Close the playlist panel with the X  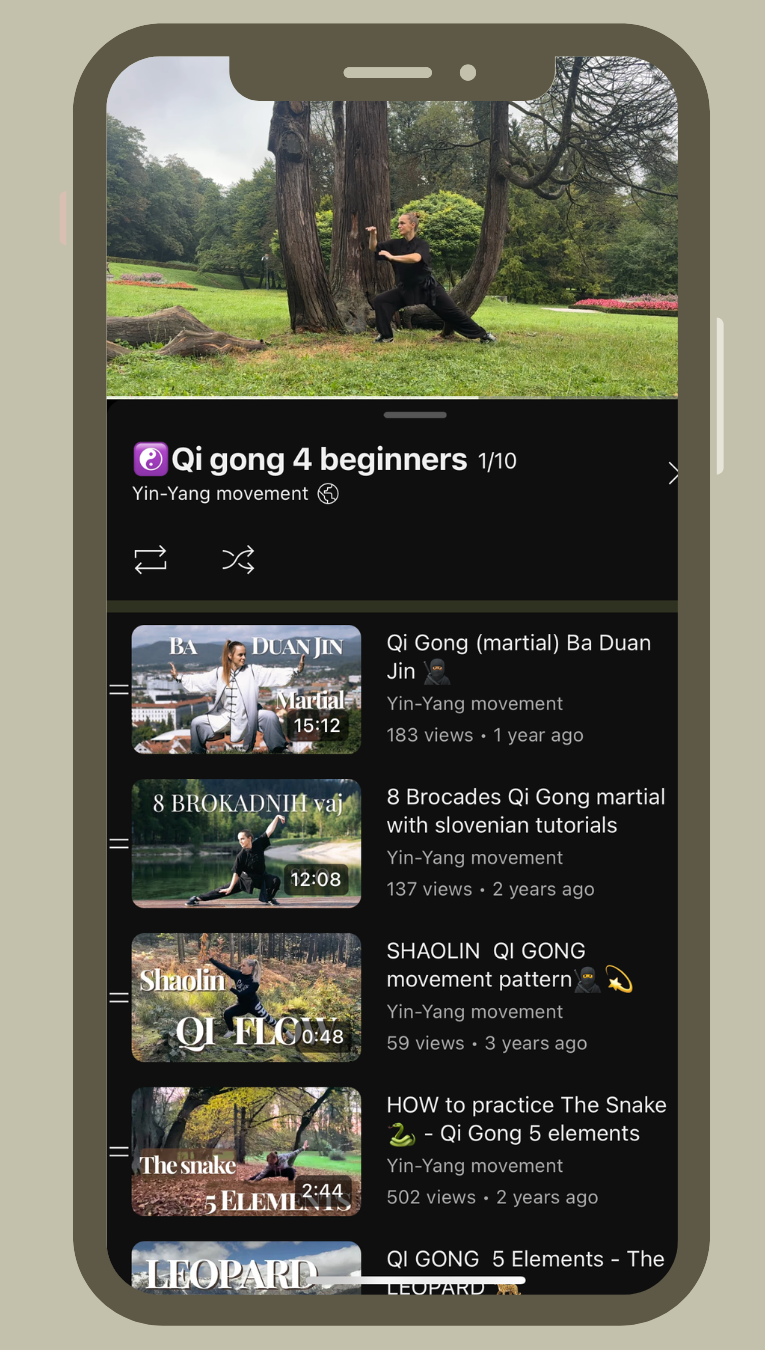click(x=672, y=473)
